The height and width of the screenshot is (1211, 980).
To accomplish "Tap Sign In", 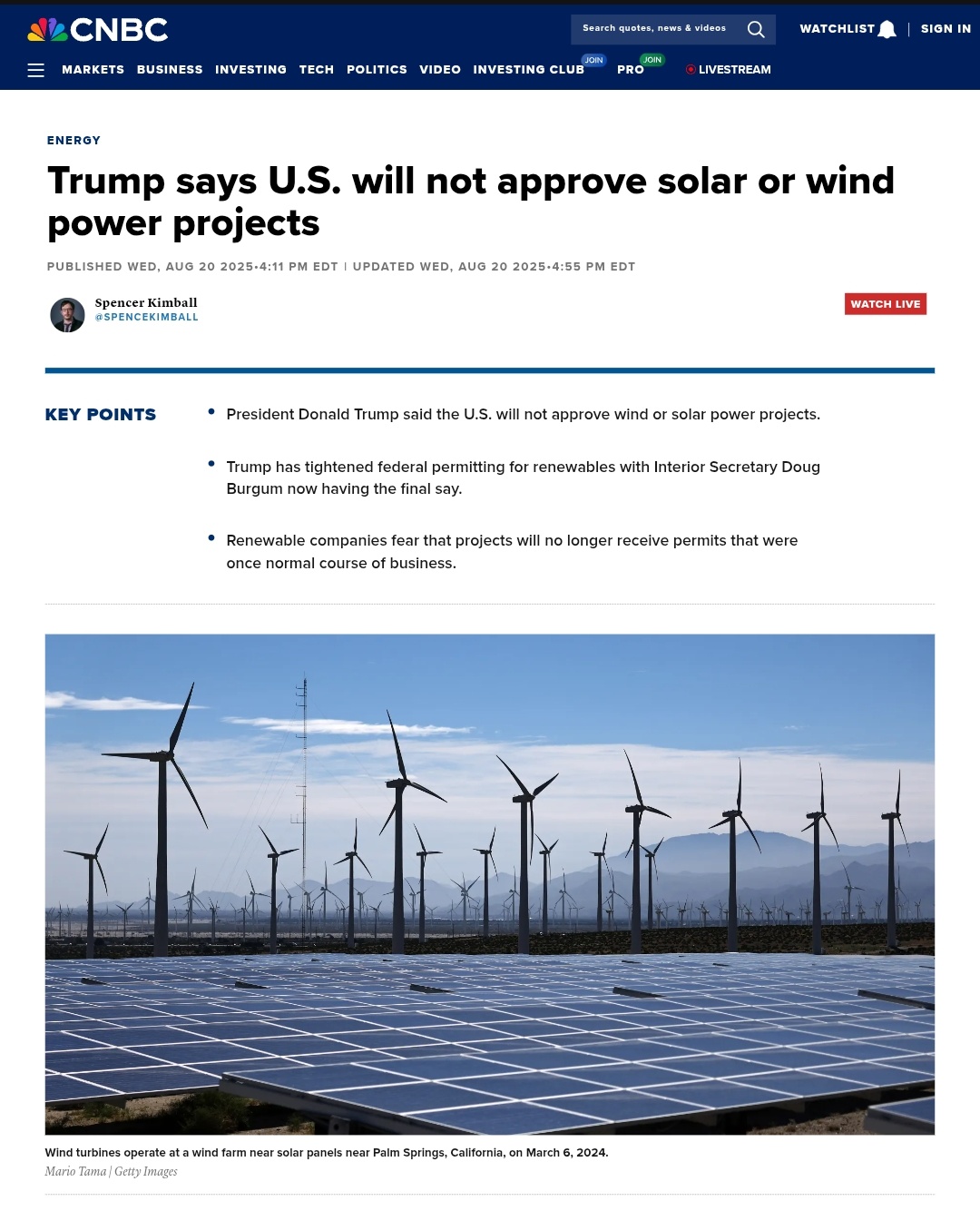I will coord(946,29).
